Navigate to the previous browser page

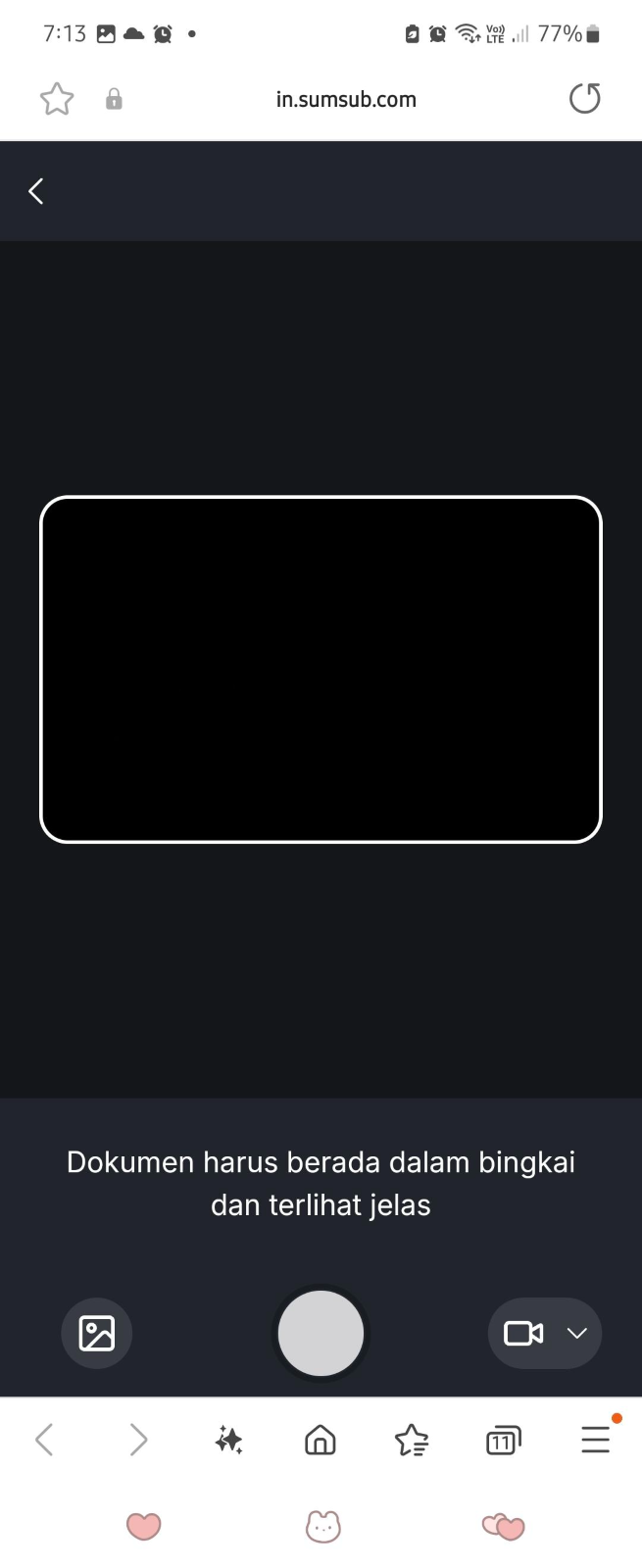tap(44, 1440)
